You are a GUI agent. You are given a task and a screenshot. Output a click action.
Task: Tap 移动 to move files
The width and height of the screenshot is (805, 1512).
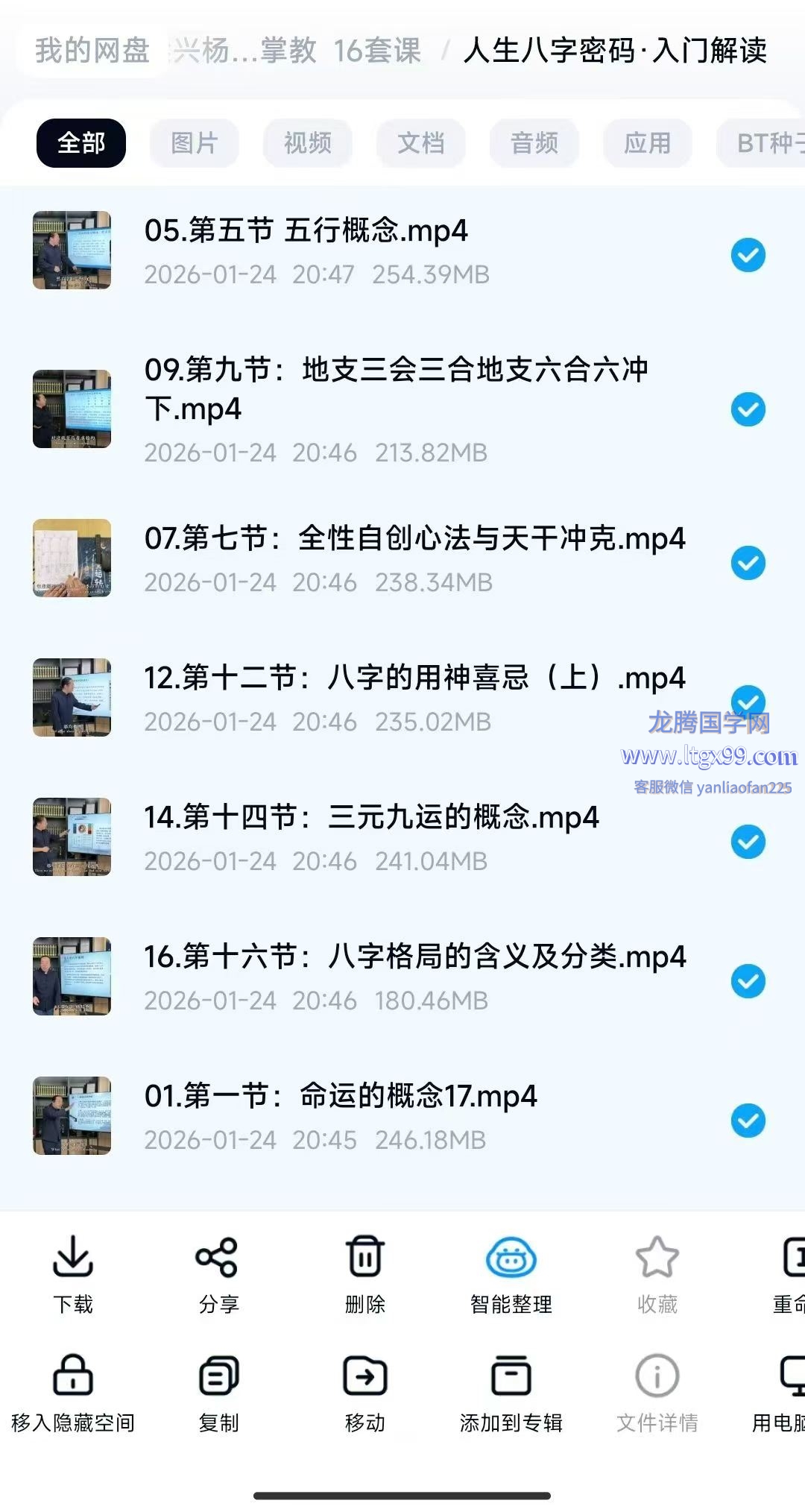coord(364,1393)
